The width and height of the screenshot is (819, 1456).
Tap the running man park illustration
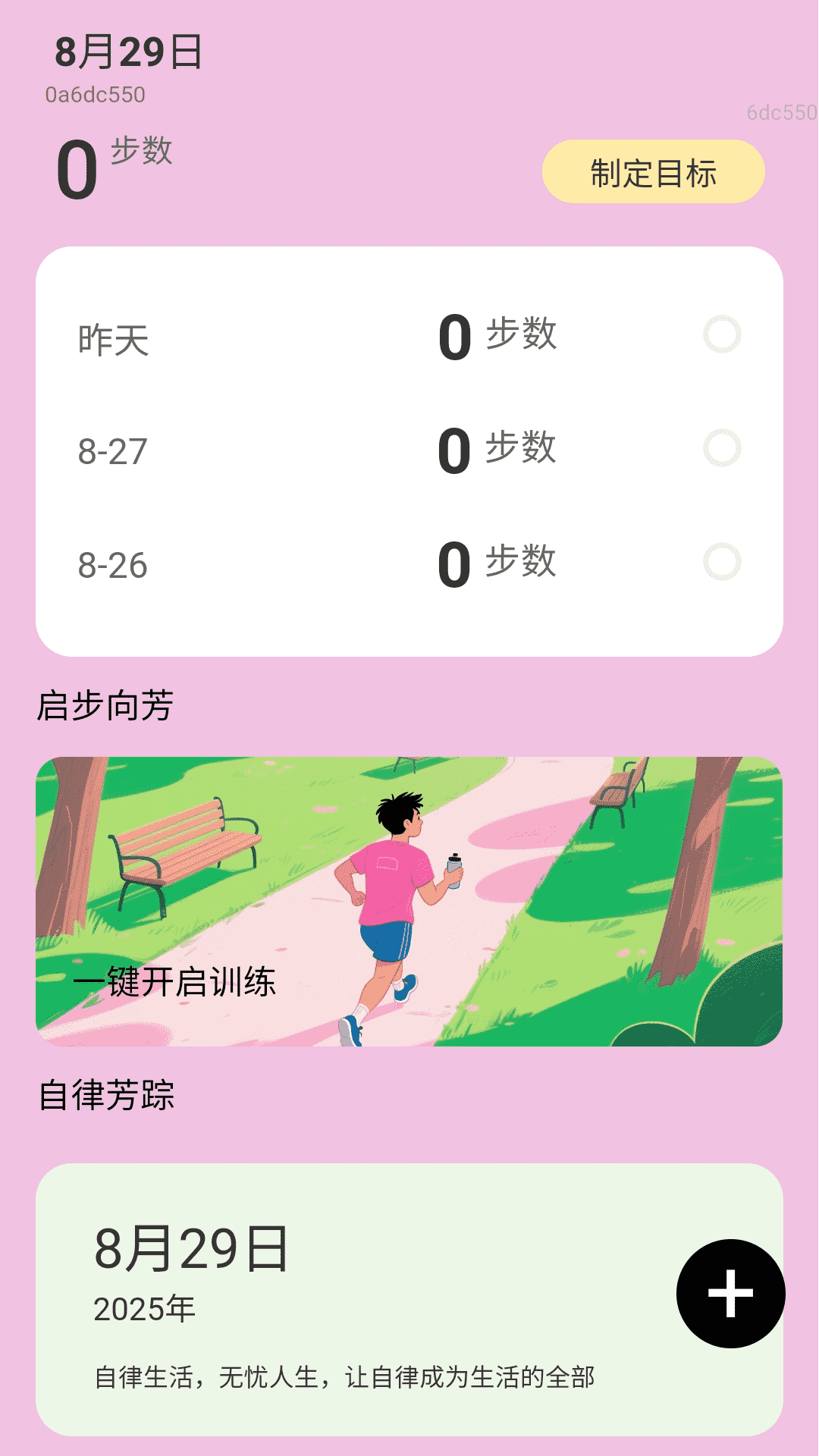[x=409, y=899]
